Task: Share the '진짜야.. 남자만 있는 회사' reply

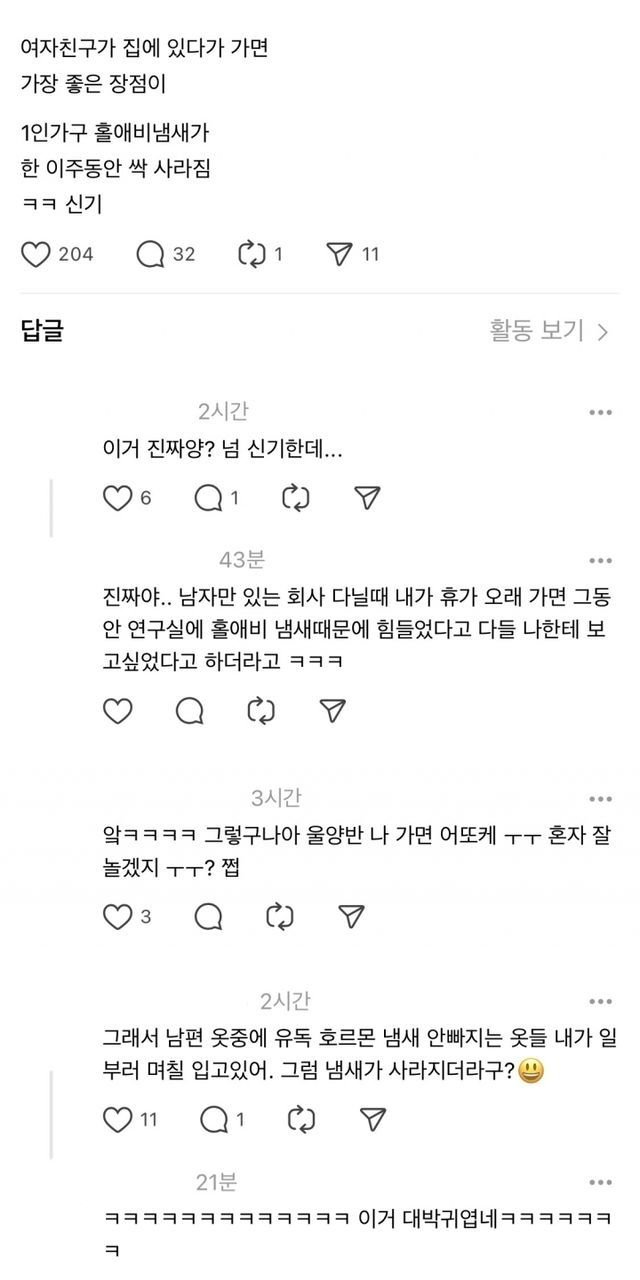Action: pos(331,710)
